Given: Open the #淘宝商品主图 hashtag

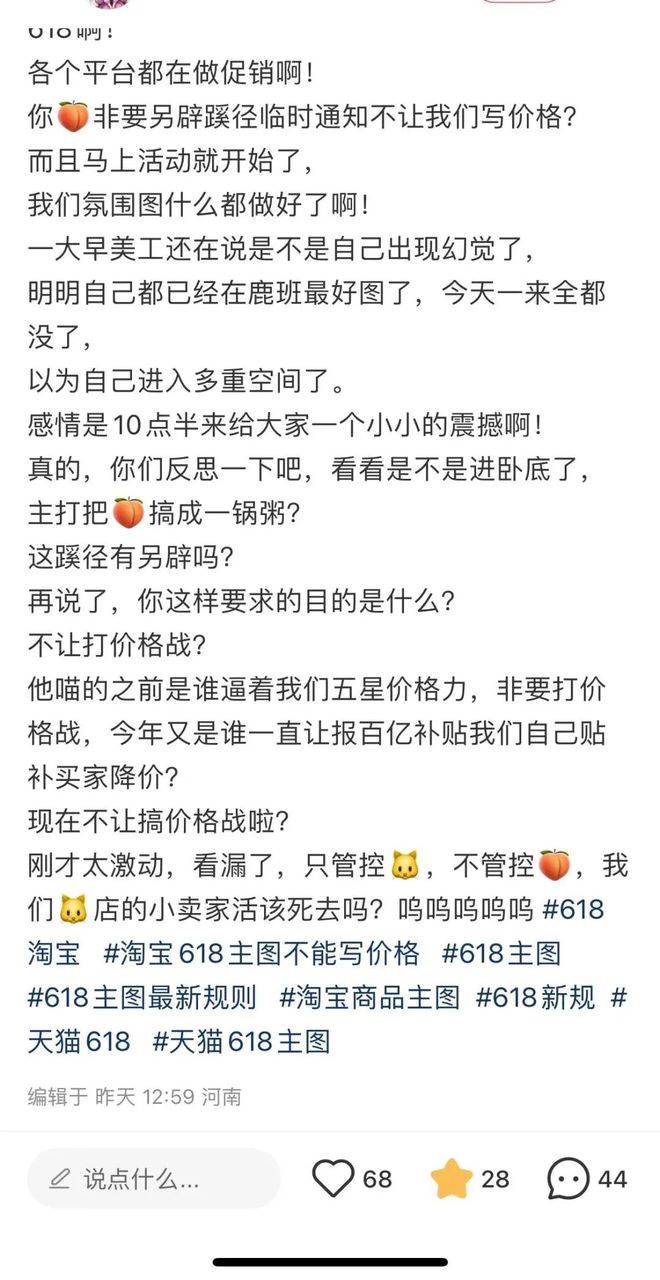Looking at the screenshot, I should coord(369,997).
